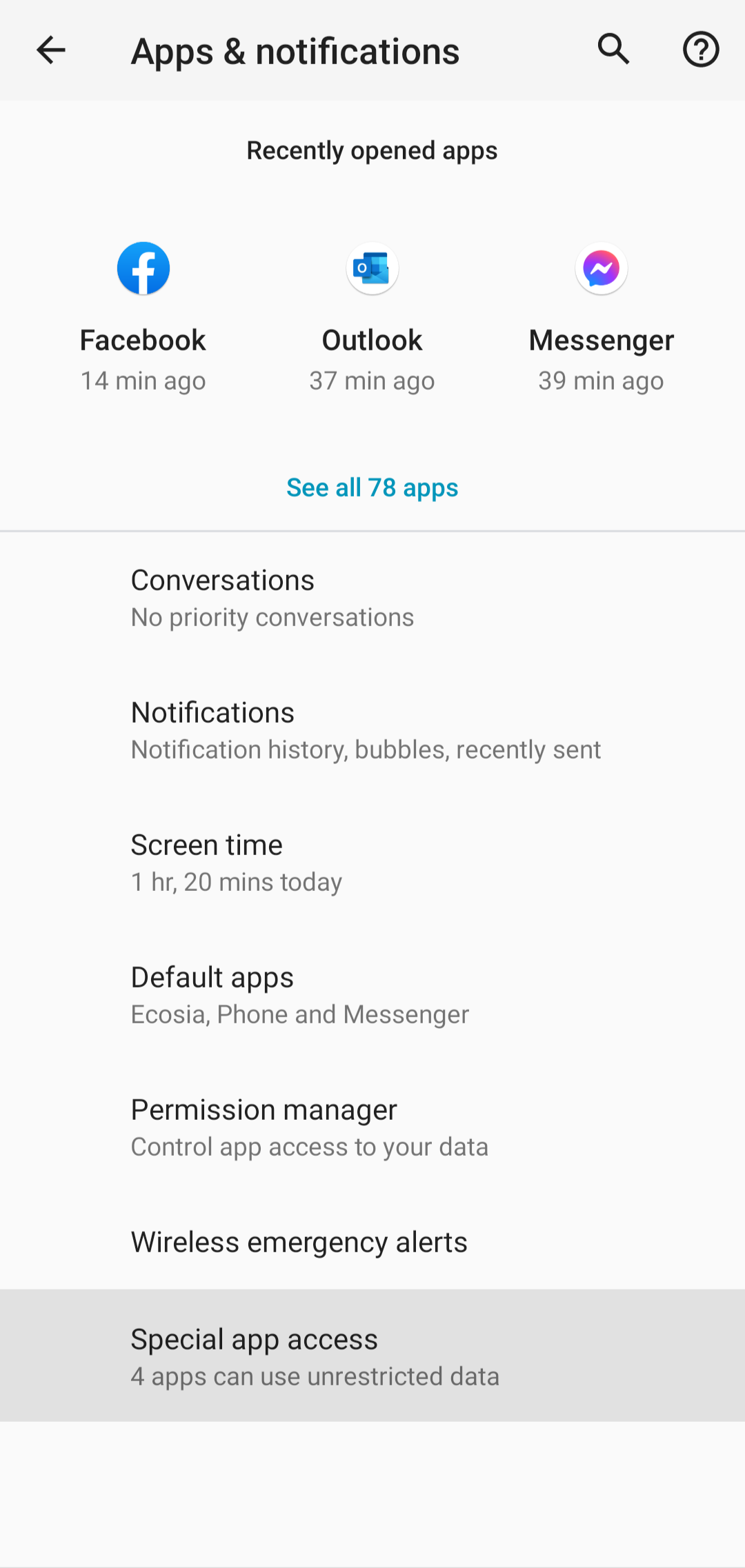Navigate back with the arrow
This screenshot has height=1568, width=745.
(x=50, y=50)
